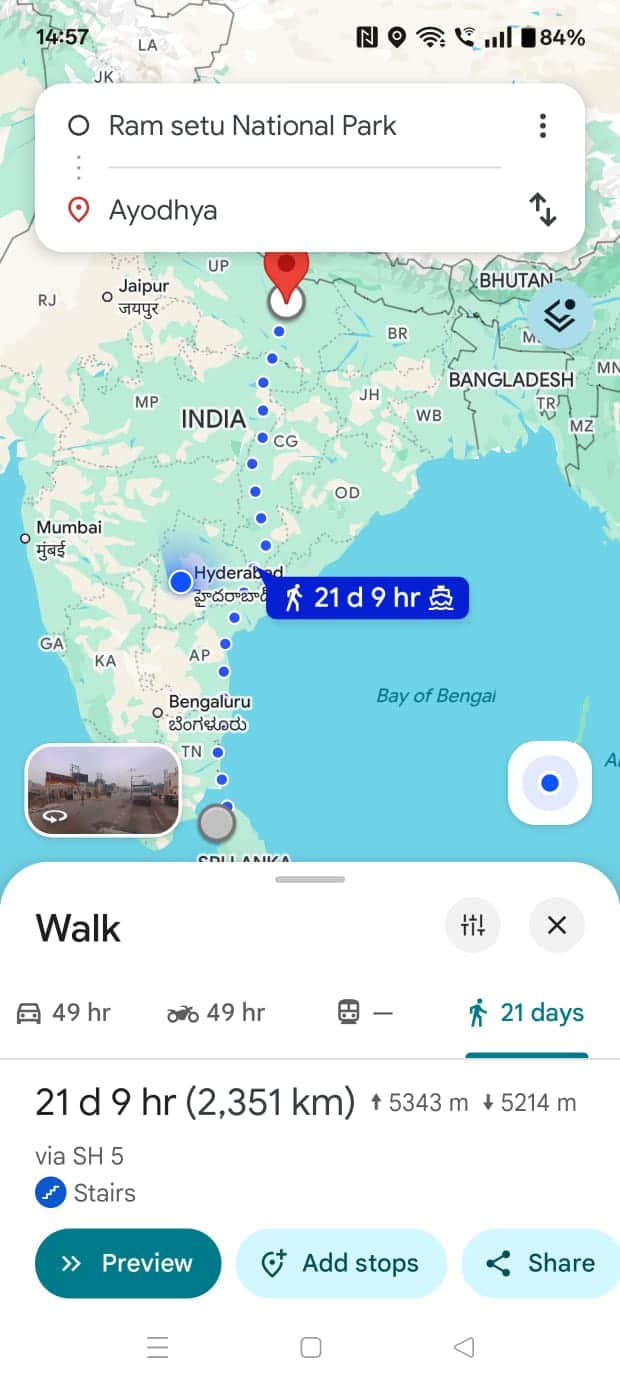This screenshot has height=1386, width=620.
Task: Tap the Add stops chip
Action: pyautogui.click(x=341, y=1263)
